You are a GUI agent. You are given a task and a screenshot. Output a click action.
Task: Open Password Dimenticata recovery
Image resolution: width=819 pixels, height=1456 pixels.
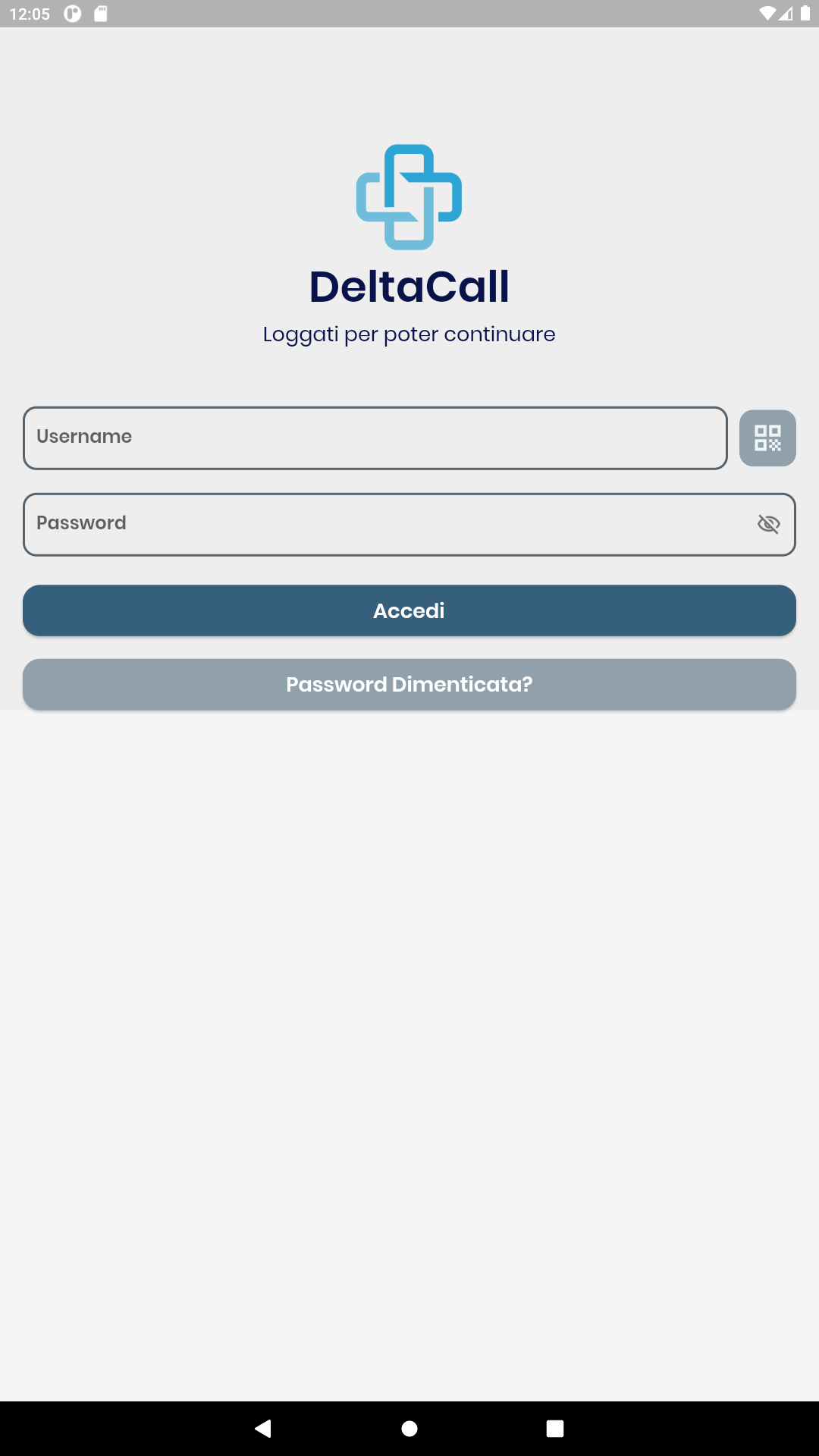click(x=409, y=684)
